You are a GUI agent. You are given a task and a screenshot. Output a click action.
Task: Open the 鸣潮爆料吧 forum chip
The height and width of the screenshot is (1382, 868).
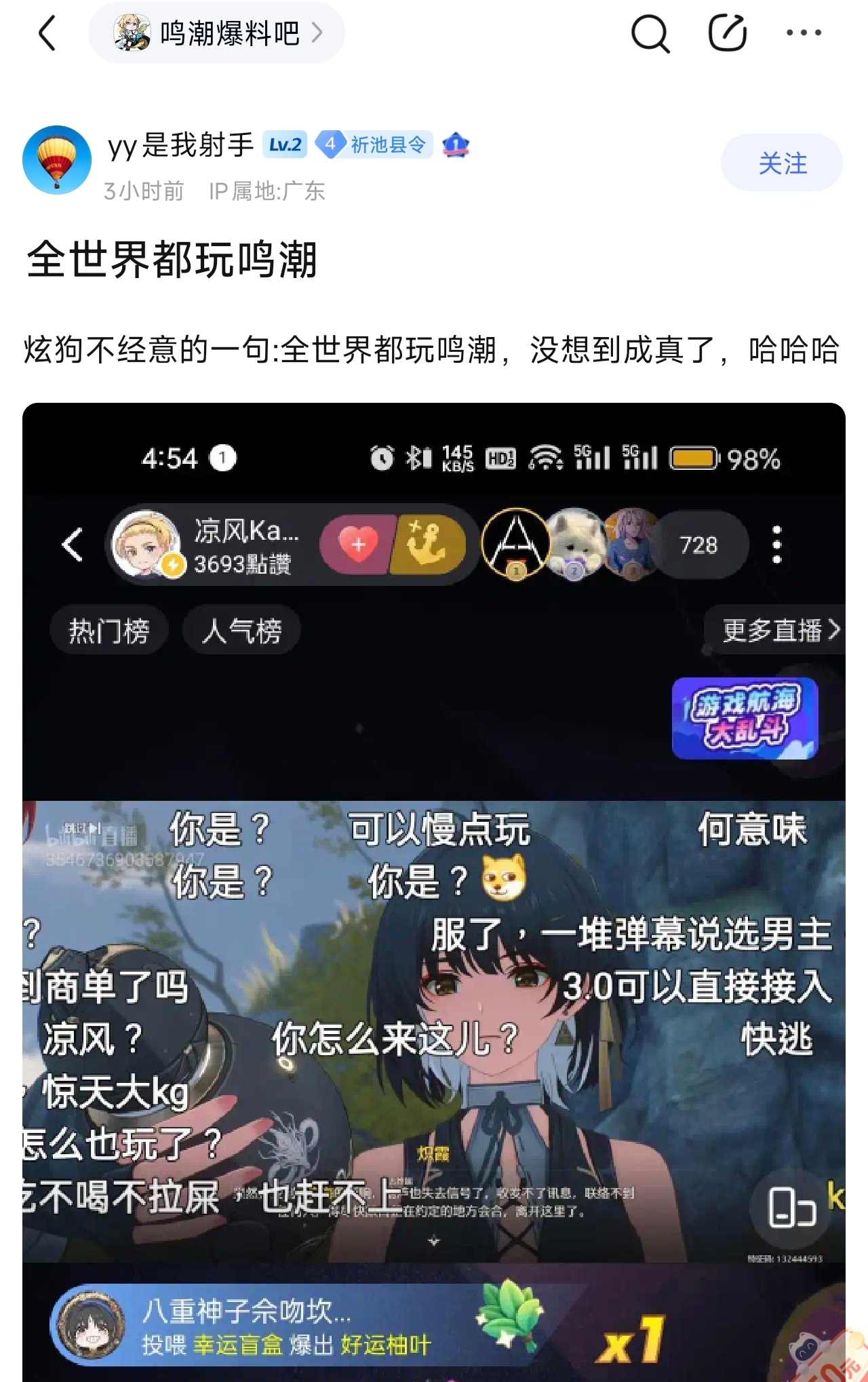(x=217, y=33)
